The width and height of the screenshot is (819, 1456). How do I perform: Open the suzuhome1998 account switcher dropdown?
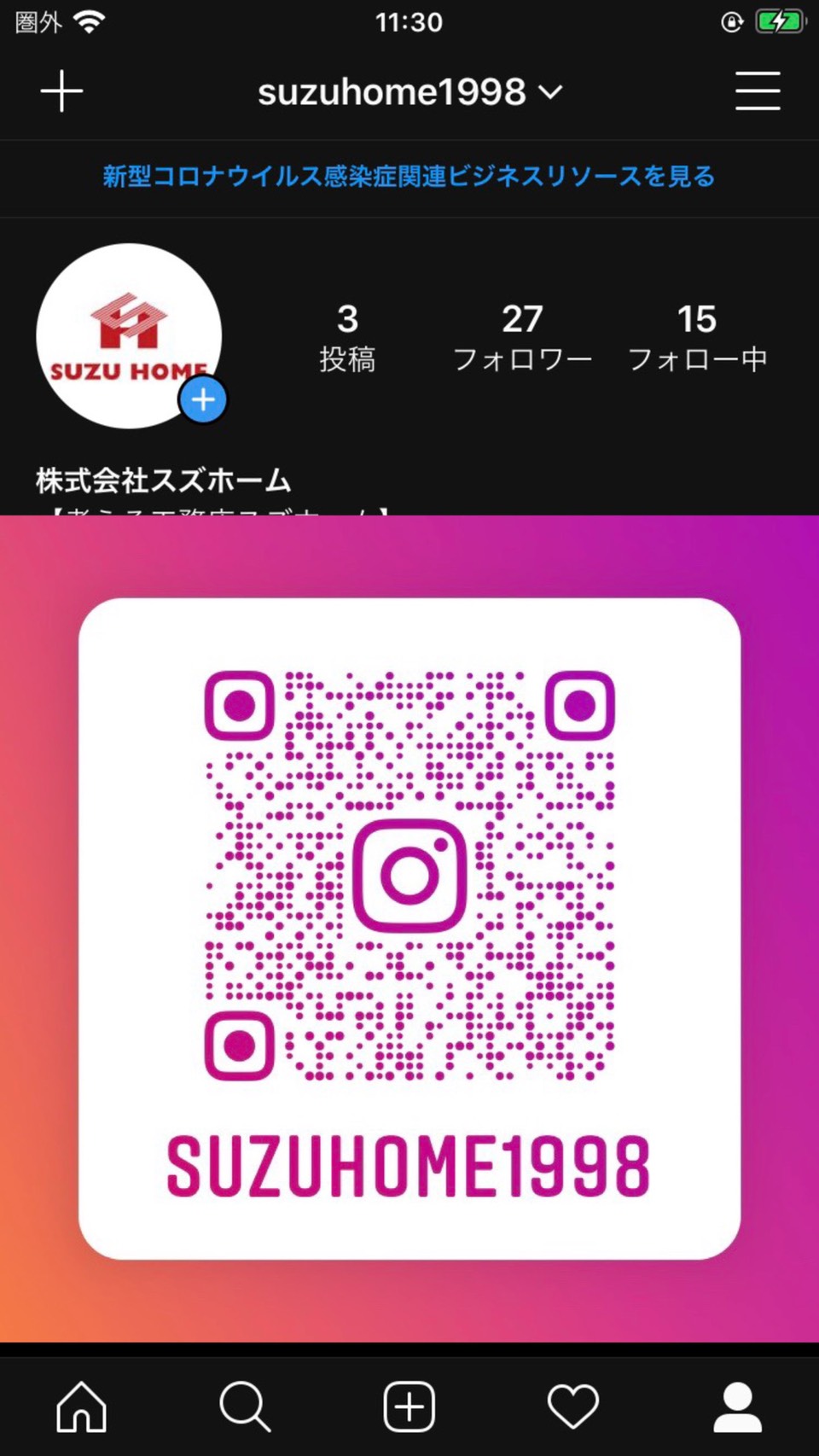click(409, 92)
